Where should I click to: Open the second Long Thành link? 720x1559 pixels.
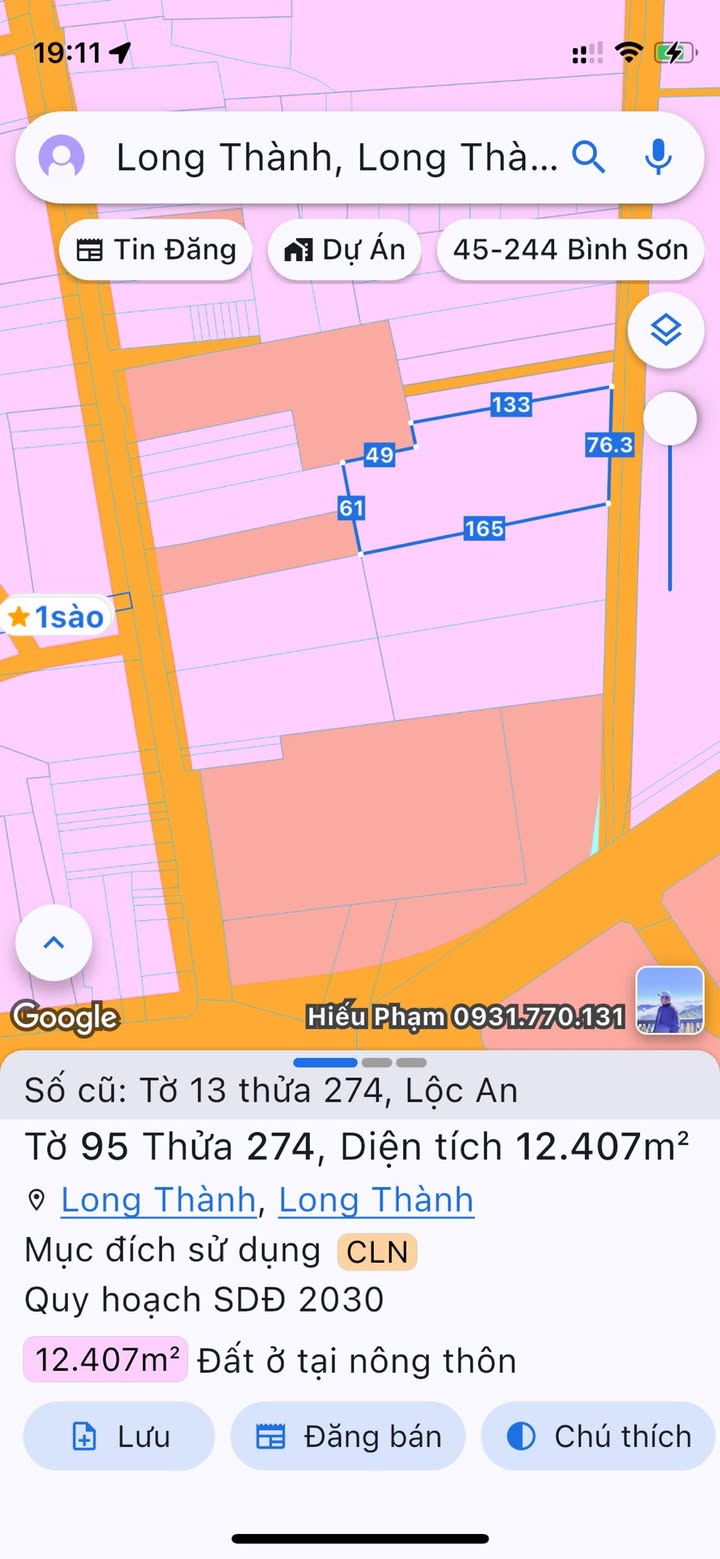click(x=376, y=1199)
